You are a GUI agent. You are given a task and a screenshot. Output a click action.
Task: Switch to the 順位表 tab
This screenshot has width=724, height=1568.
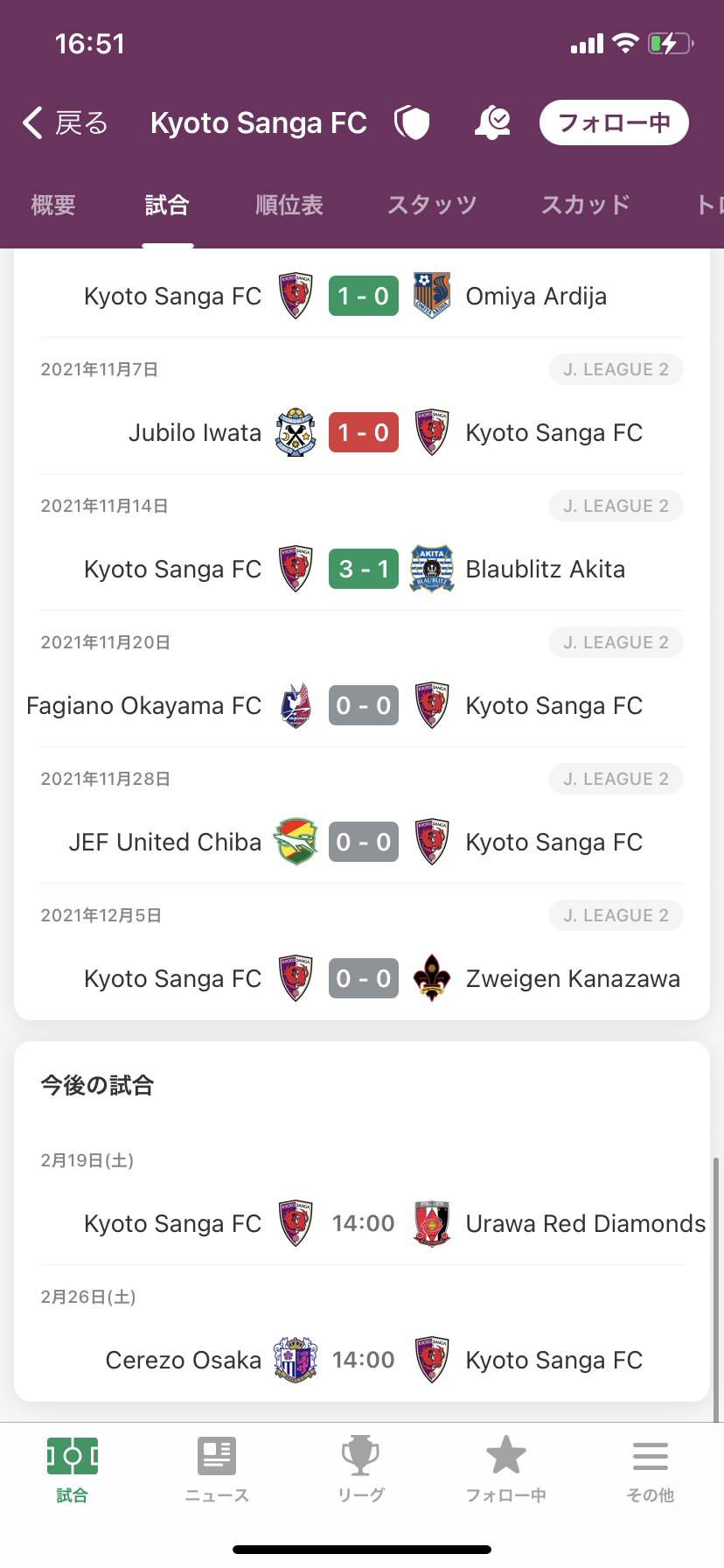pos(289,206)
